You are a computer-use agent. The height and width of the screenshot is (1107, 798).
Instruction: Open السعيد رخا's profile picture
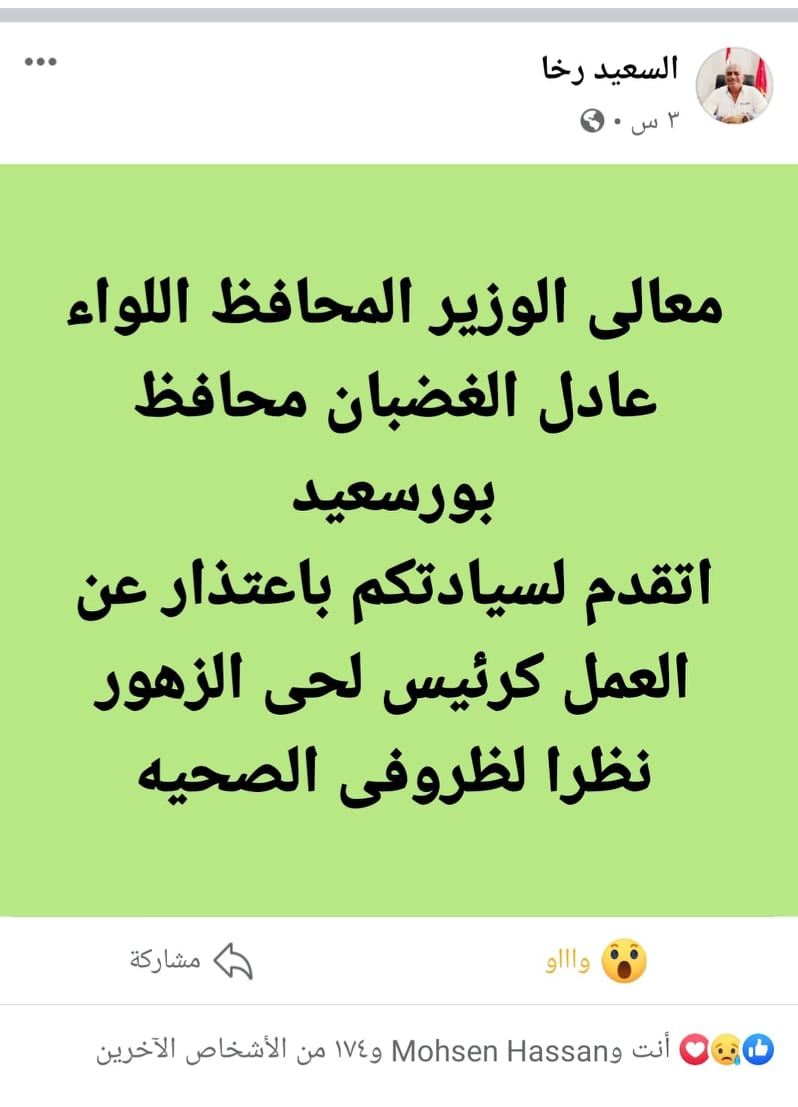tap(734, 85)
